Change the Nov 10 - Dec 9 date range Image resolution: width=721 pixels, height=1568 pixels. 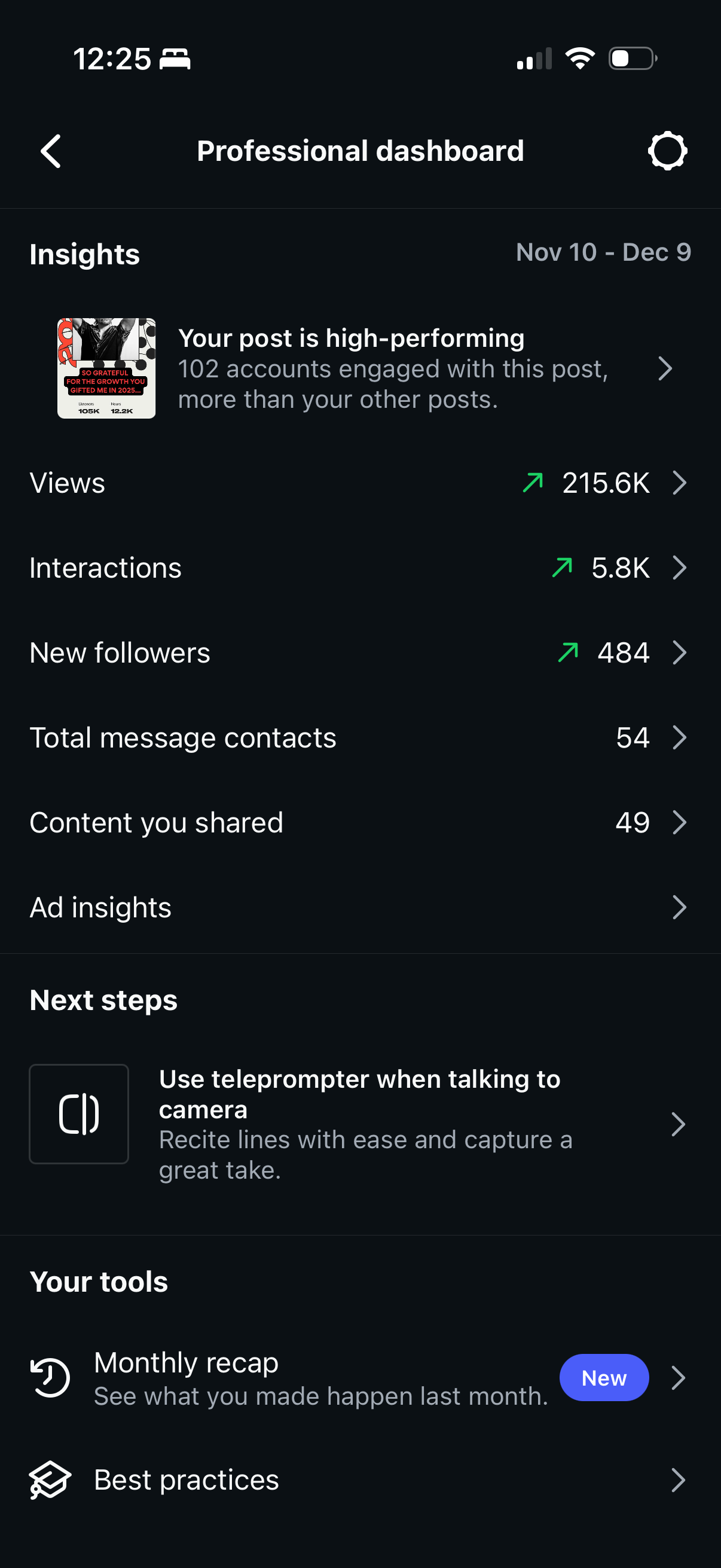[603, 252]
